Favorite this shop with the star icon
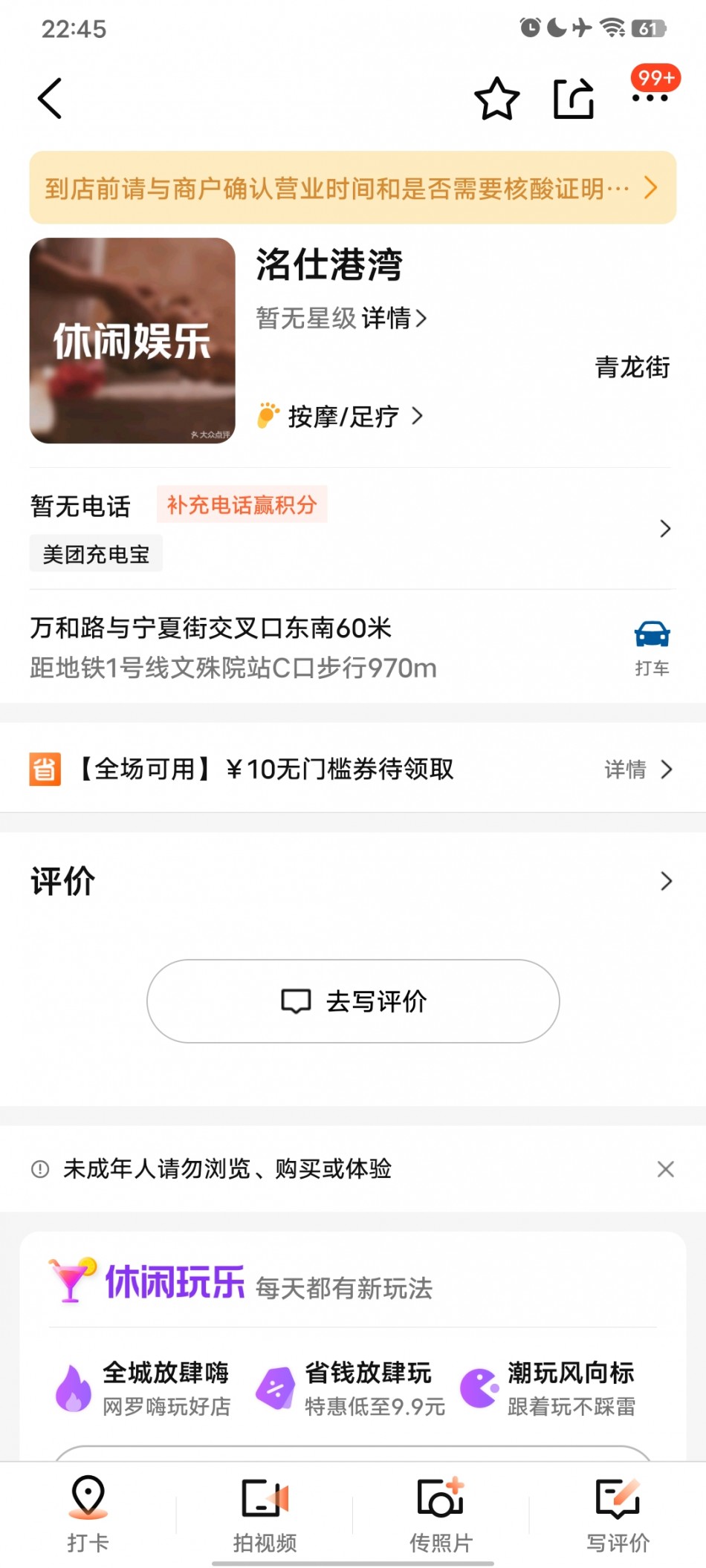706x1568 pixels. pyautogui.click(x=496, y=99)
